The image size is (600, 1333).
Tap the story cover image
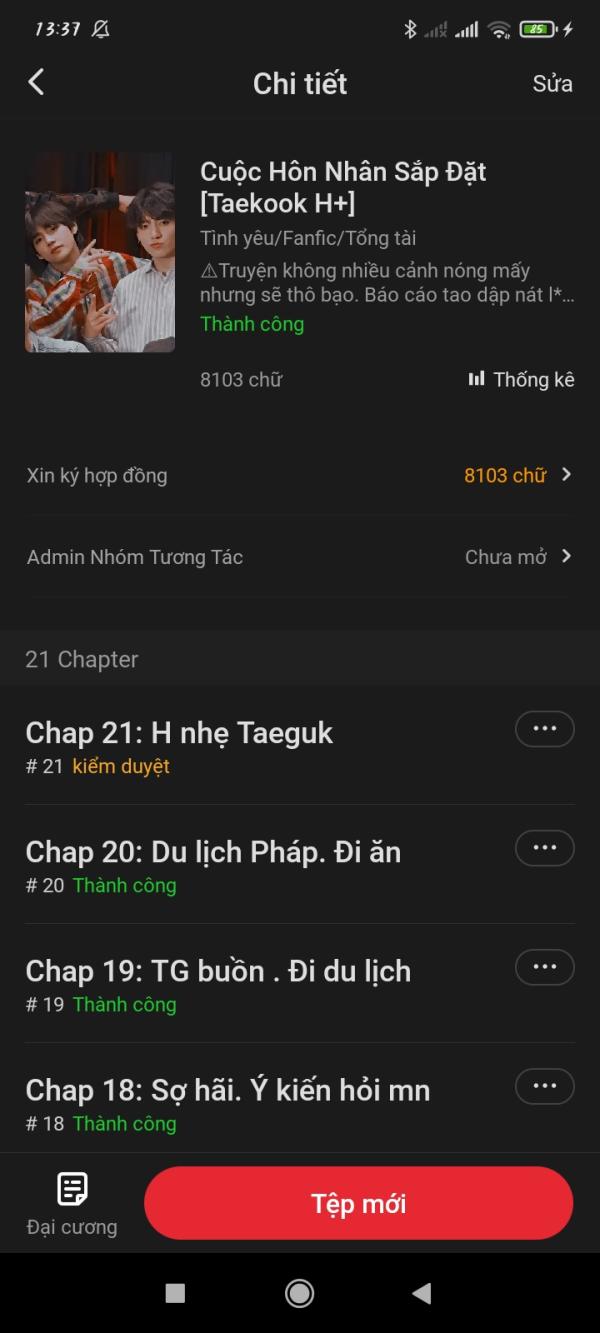click(100, 252)
